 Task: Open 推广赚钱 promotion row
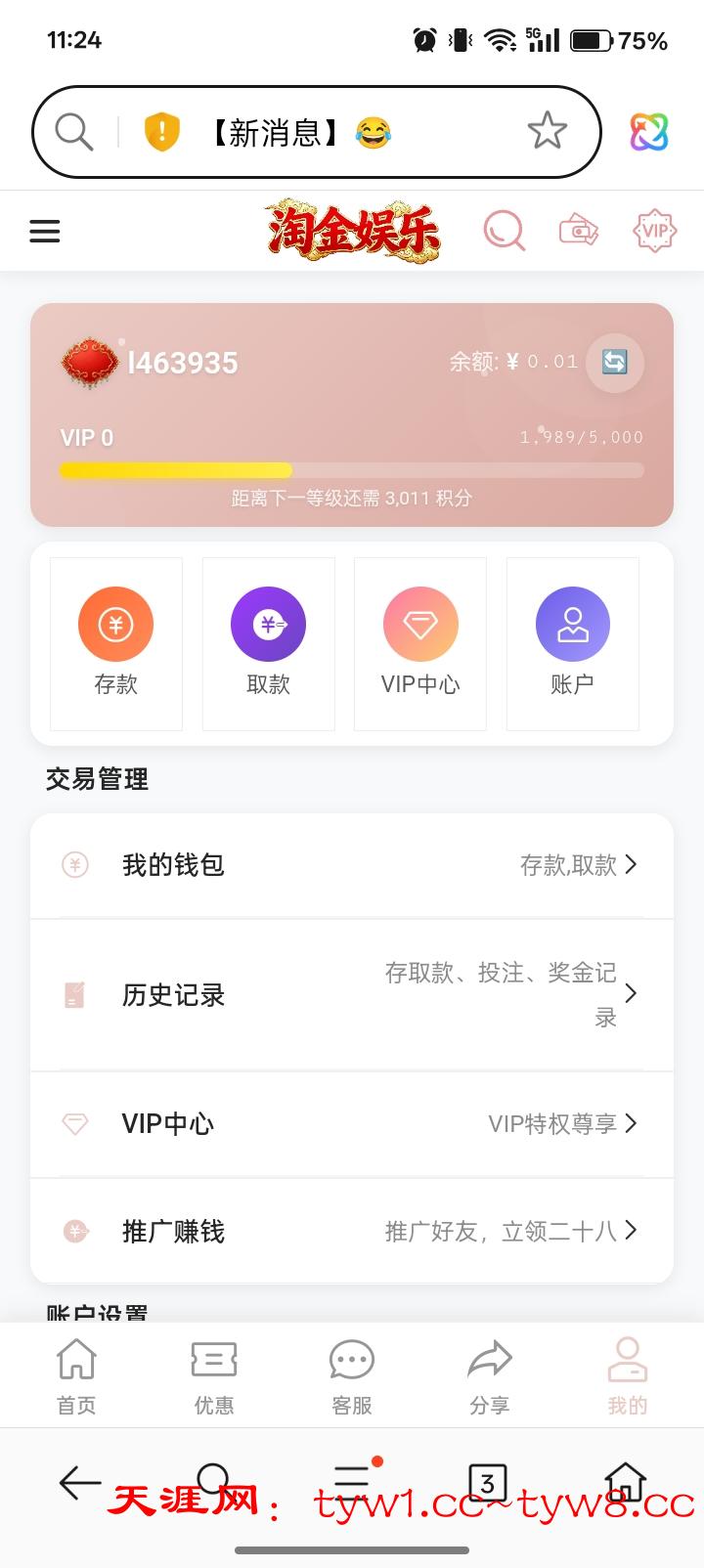(x=352, y=1231)
